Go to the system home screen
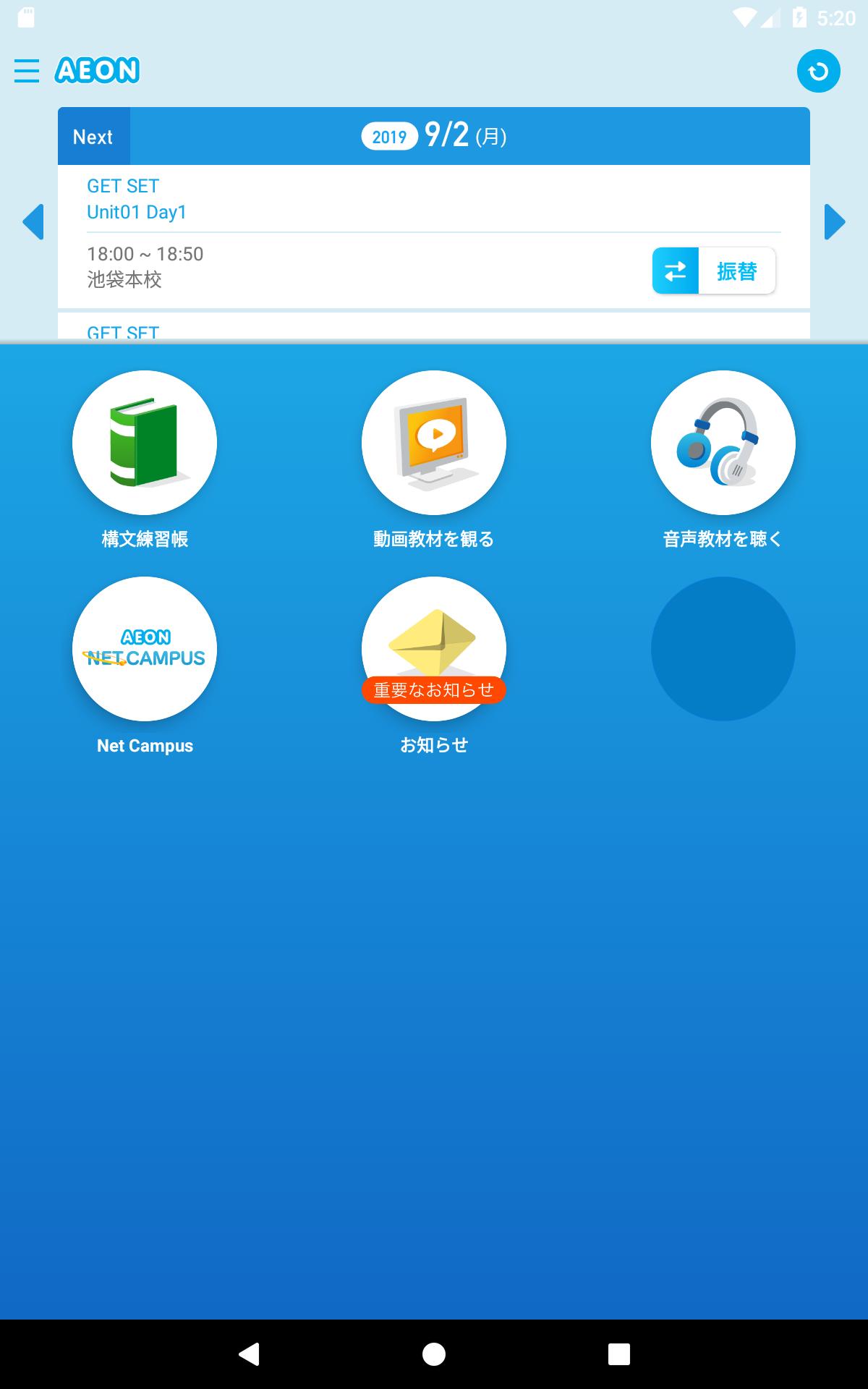The width and height of the screenshot is (868, 1389). (x=434, y=1354)
